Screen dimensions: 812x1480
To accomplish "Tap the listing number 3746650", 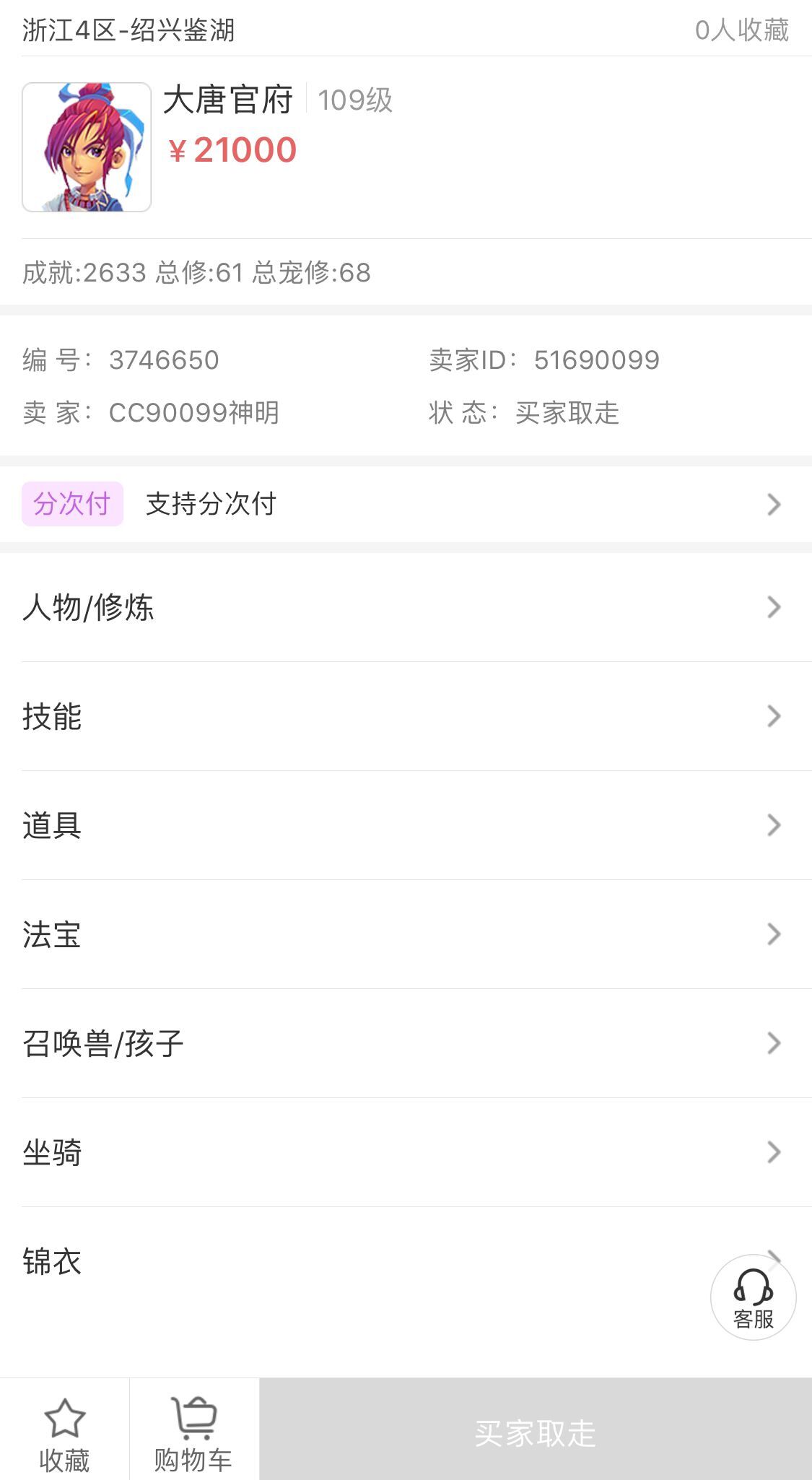I will tap(164, 358).
